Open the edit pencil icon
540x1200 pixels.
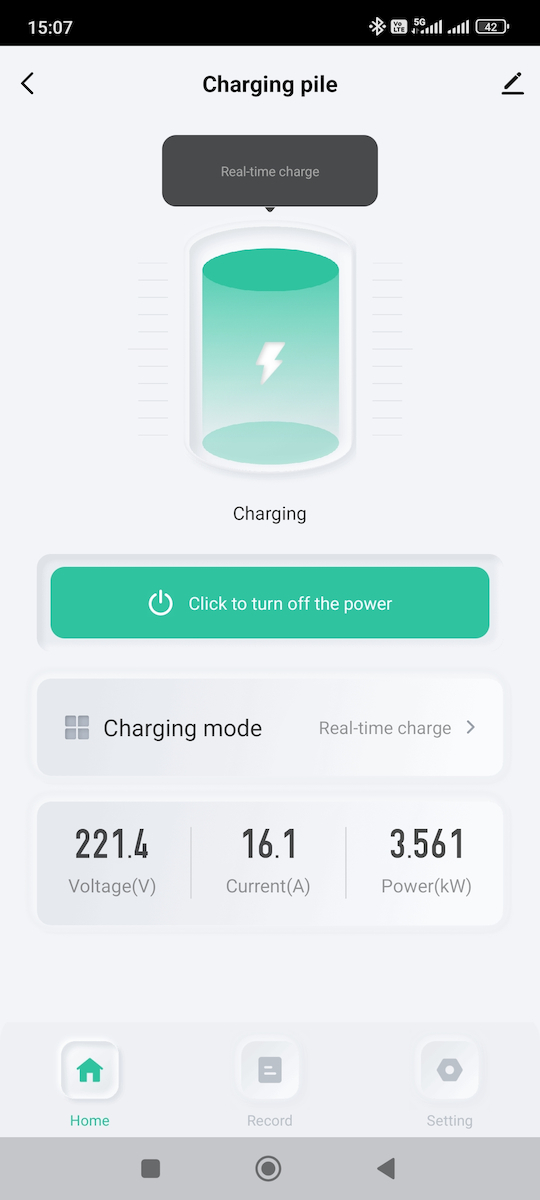coord(512,84)
